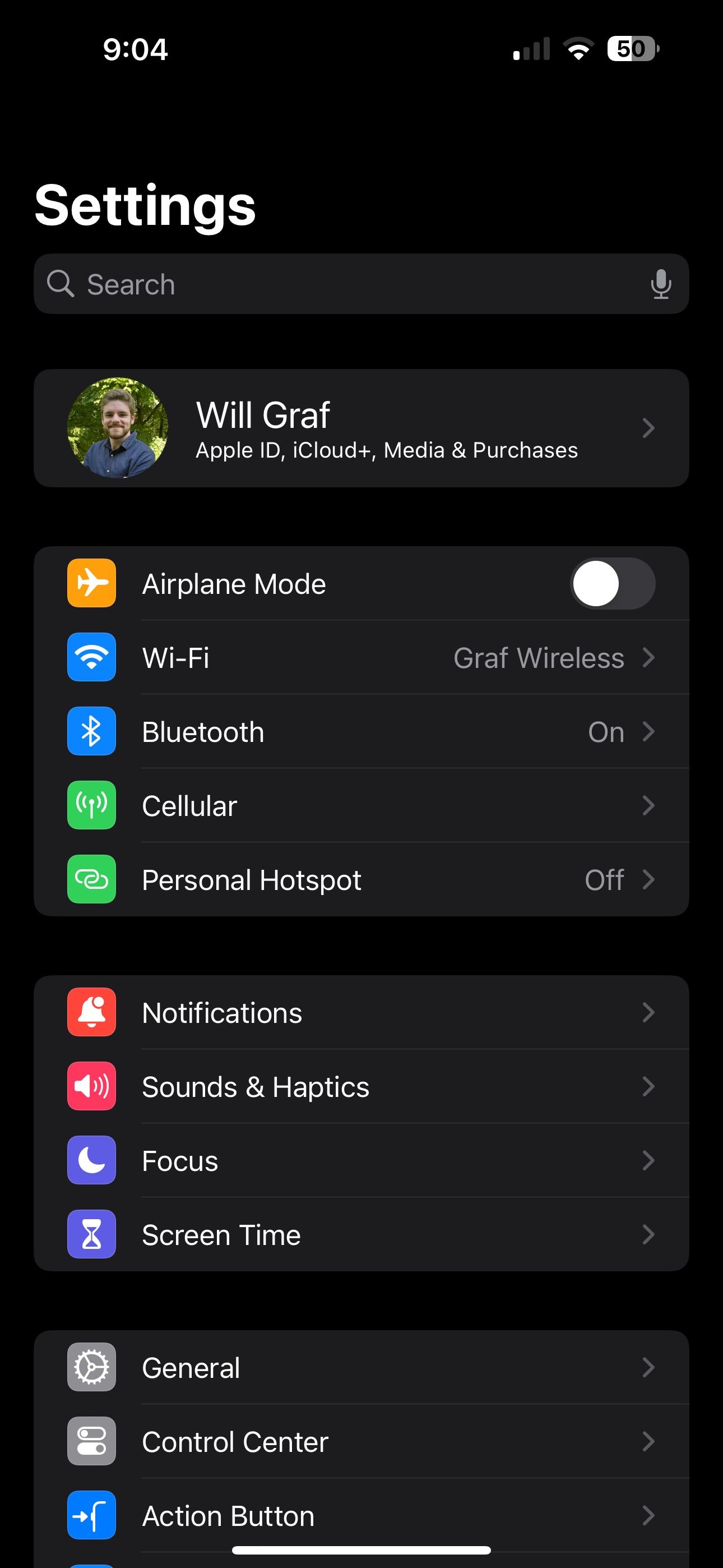This screenshot has height=1568, width=723.
Task: Tap the Cellular antenna icon
Action: click(x=91, y=805)
